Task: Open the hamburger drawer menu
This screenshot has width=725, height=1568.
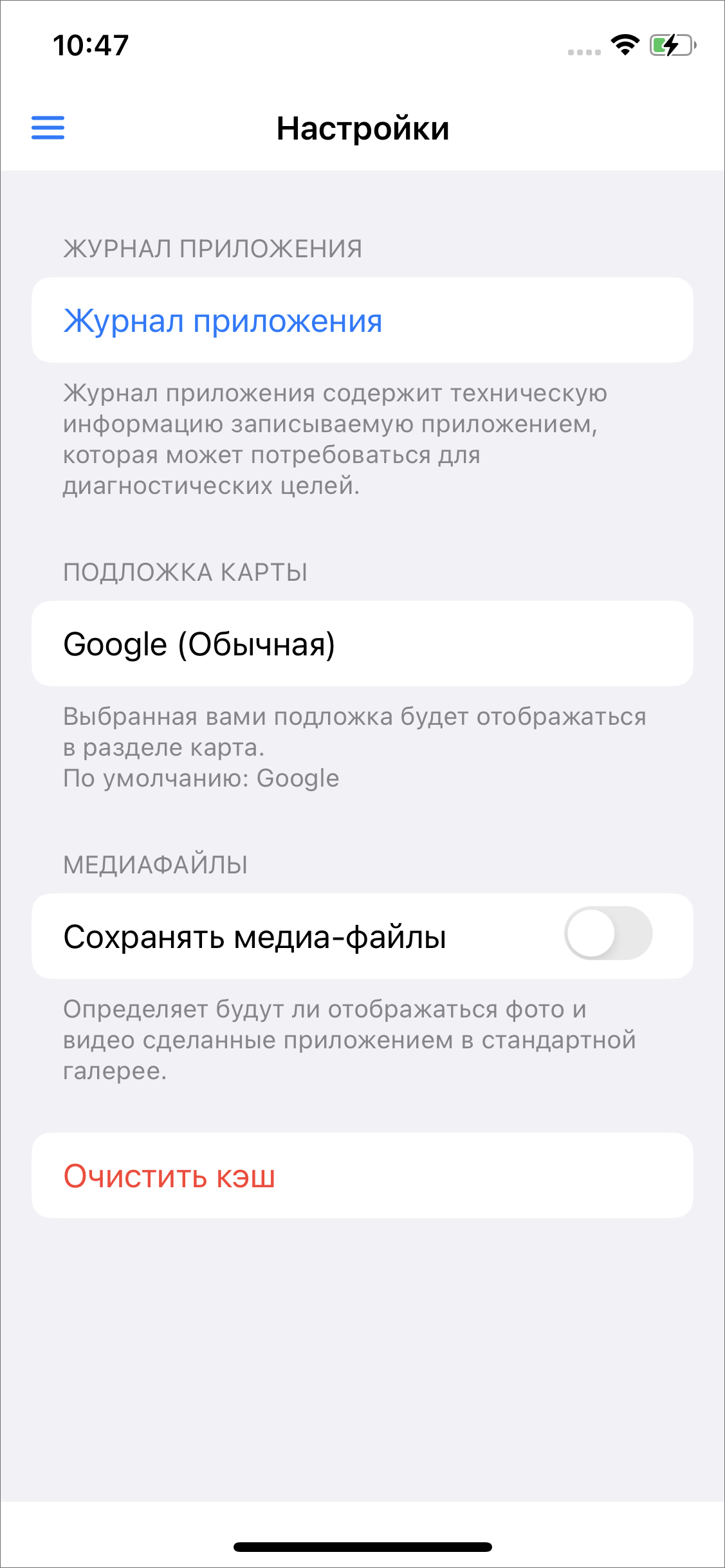Action: point(48,127)
